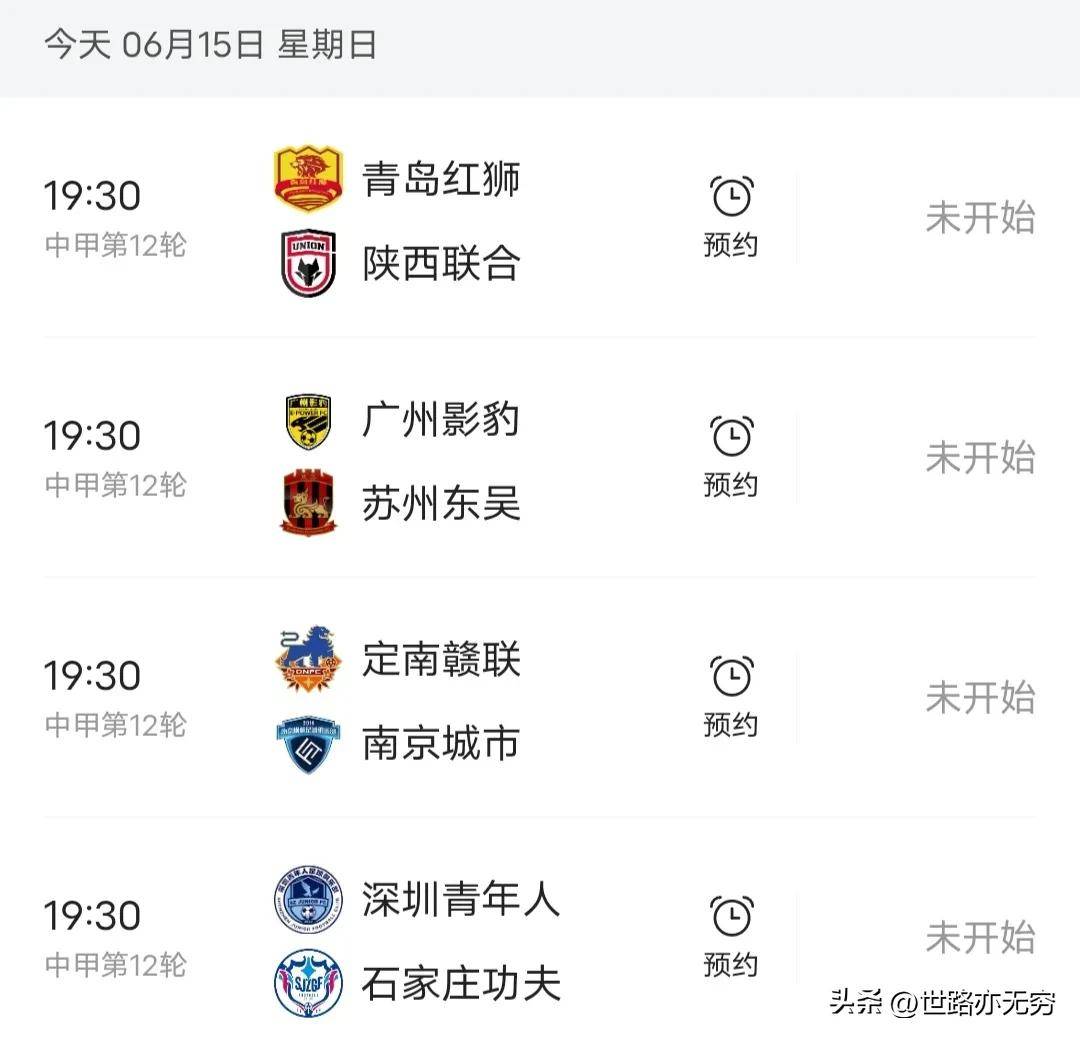Tap 预约 for the 深圳青年人 vs 石家庄功夫 match
Viewport: 1080px width, 1040px height.
(x=731, y=936)
